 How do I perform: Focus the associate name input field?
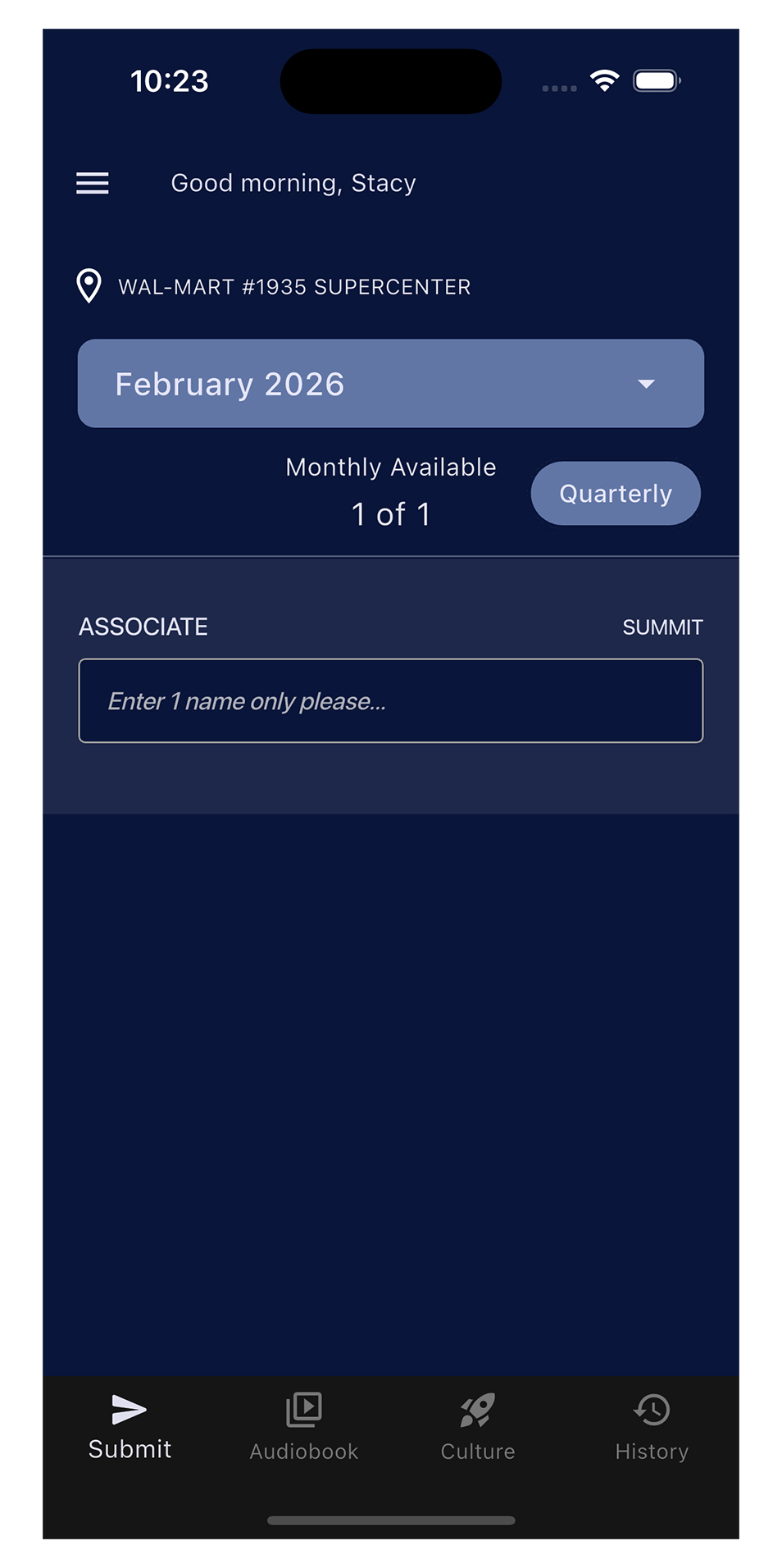click(390, 701)
